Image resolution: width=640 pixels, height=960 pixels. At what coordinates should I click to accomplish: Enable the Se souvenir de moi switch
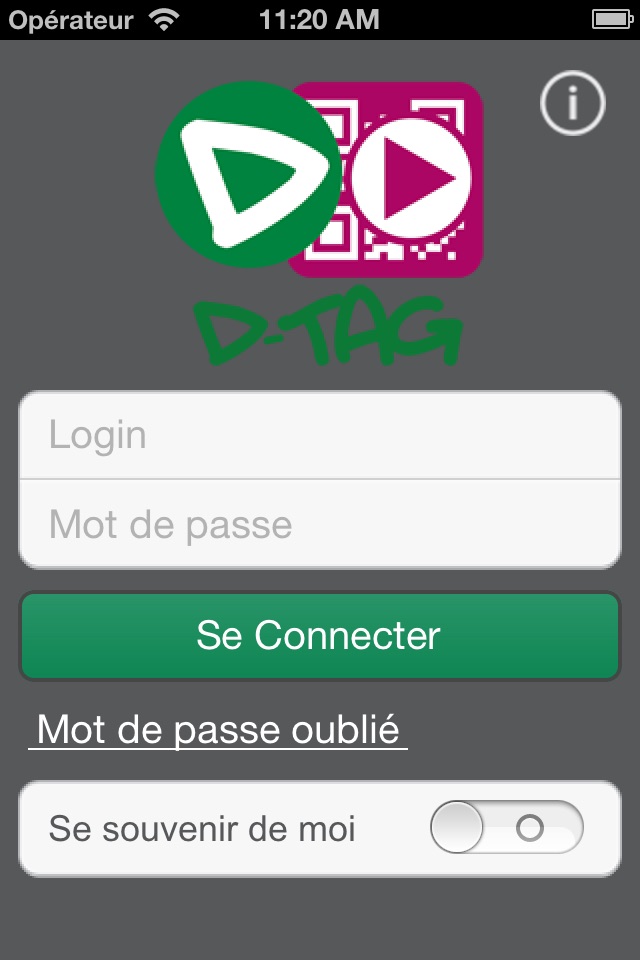pyautogui.click(x=506, y=828)
